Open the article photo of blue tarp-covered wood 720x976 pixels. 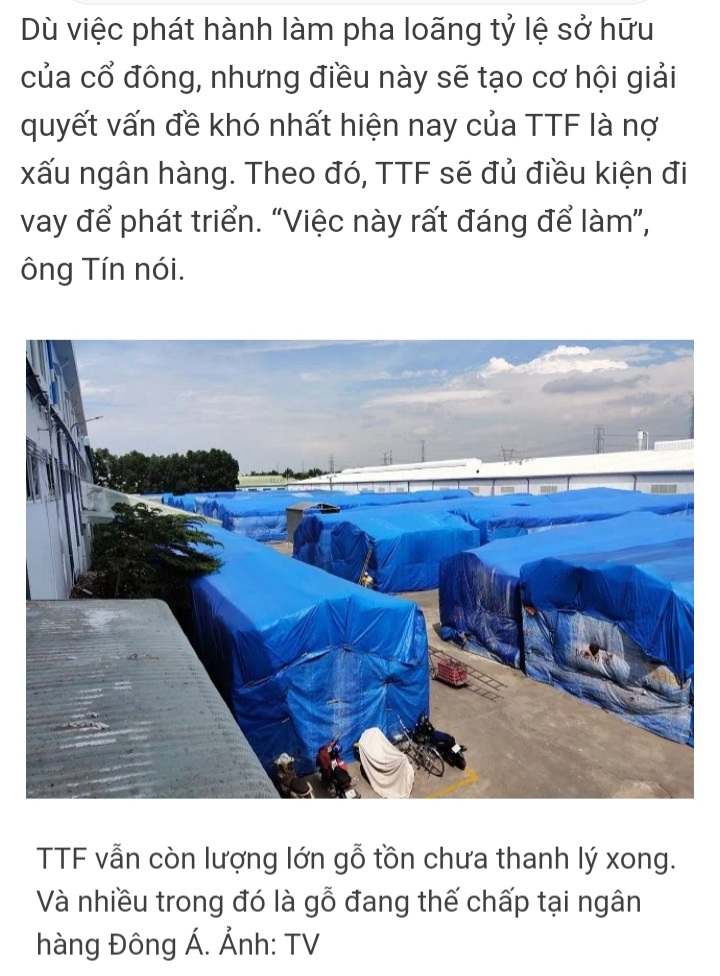(360, 568)
